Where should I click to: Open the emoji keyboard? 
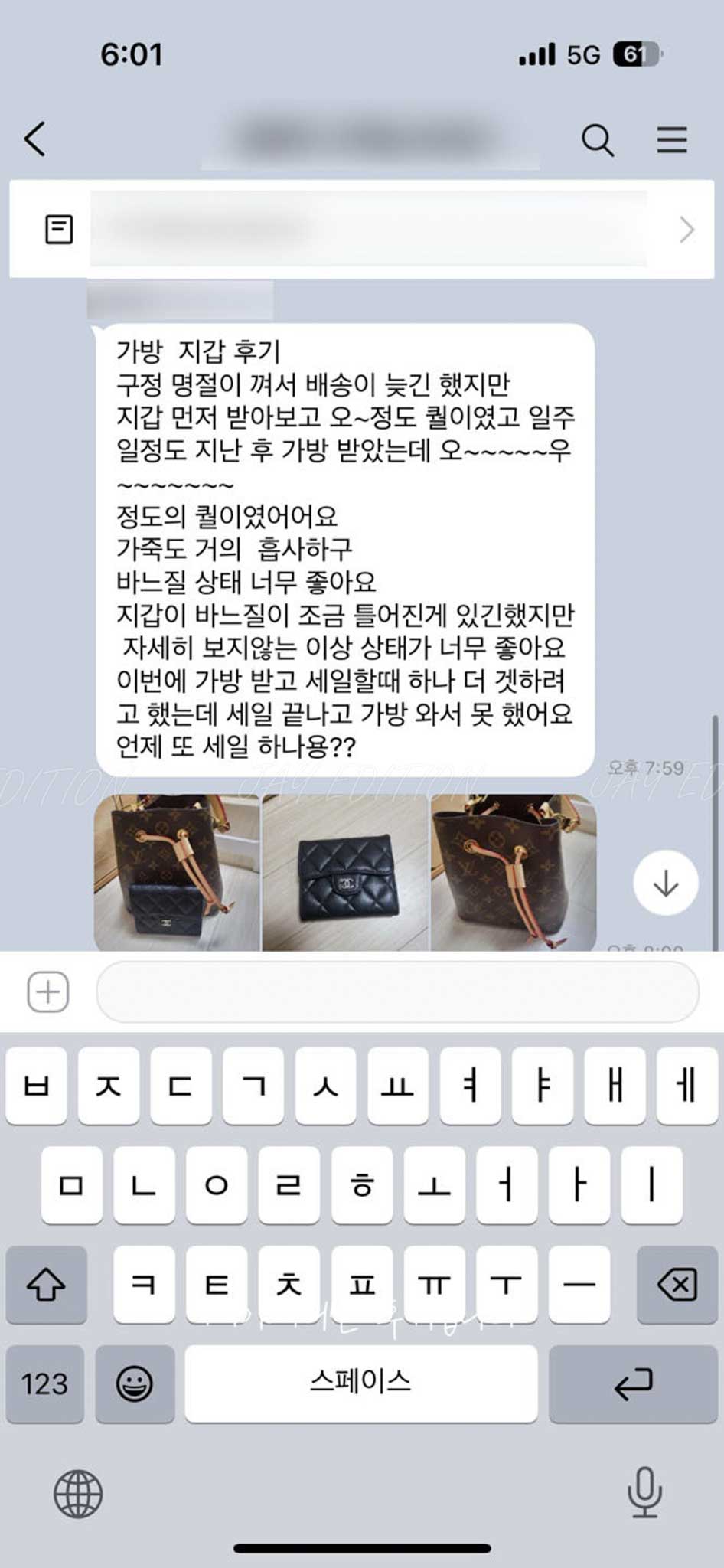click(135, 1383)
